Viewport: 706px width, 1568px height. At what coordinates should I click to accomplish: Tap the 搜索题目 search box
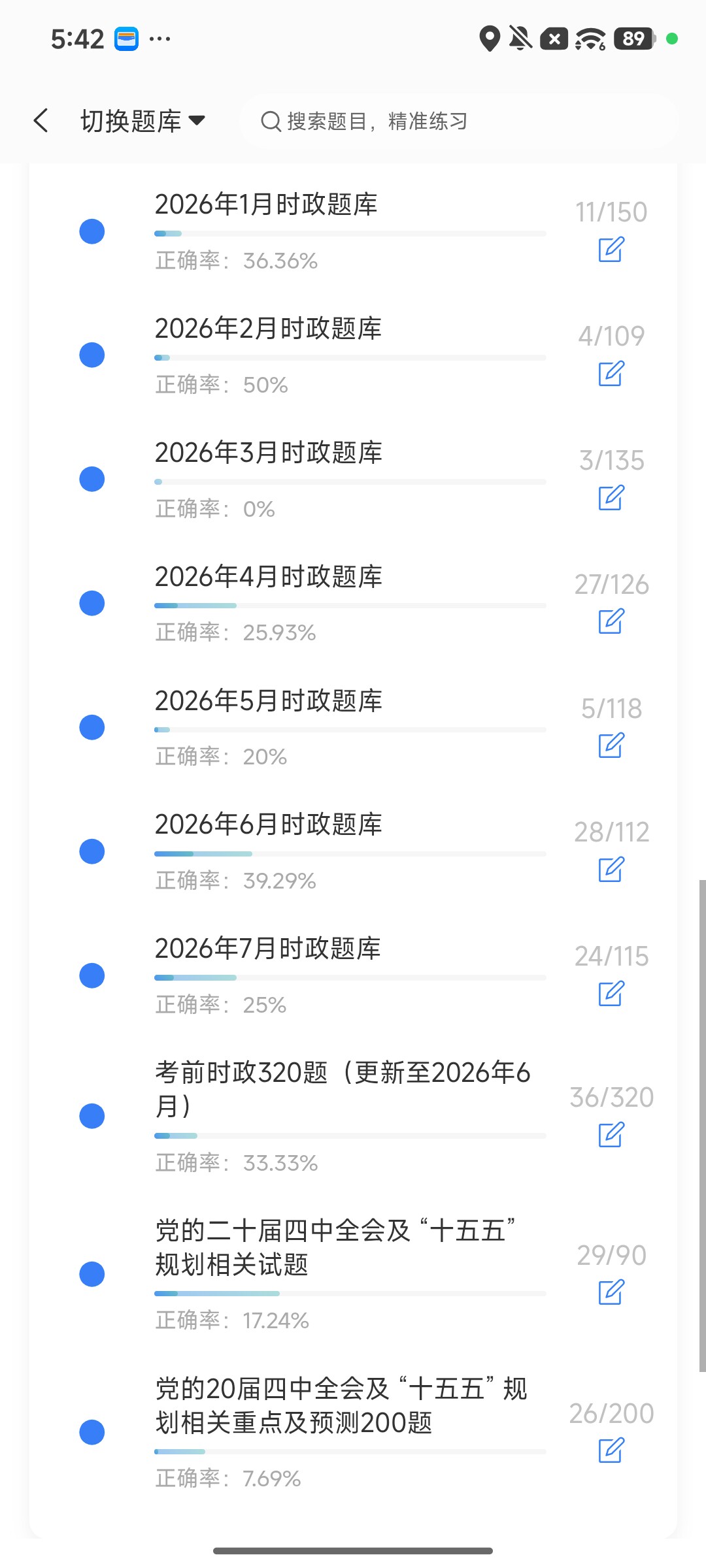coord(459,121)
